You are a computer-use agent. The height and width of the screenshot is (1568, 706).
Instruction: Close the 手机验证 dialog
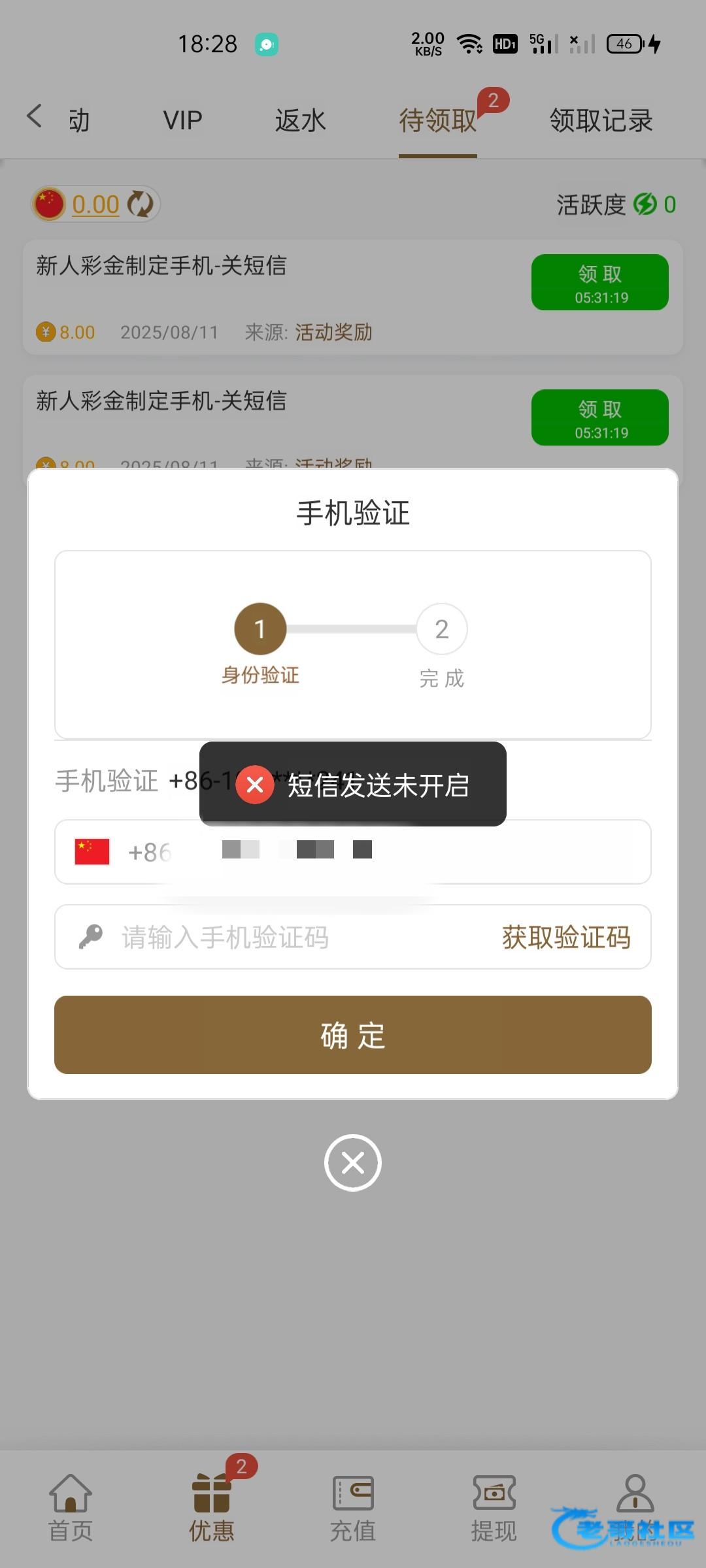[x=353, y=1163]
